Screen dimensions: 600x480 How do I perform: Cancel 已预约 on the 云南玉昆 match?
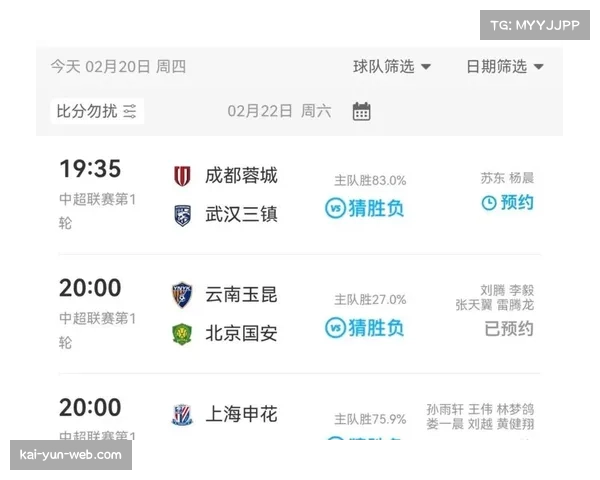[509, 328]
